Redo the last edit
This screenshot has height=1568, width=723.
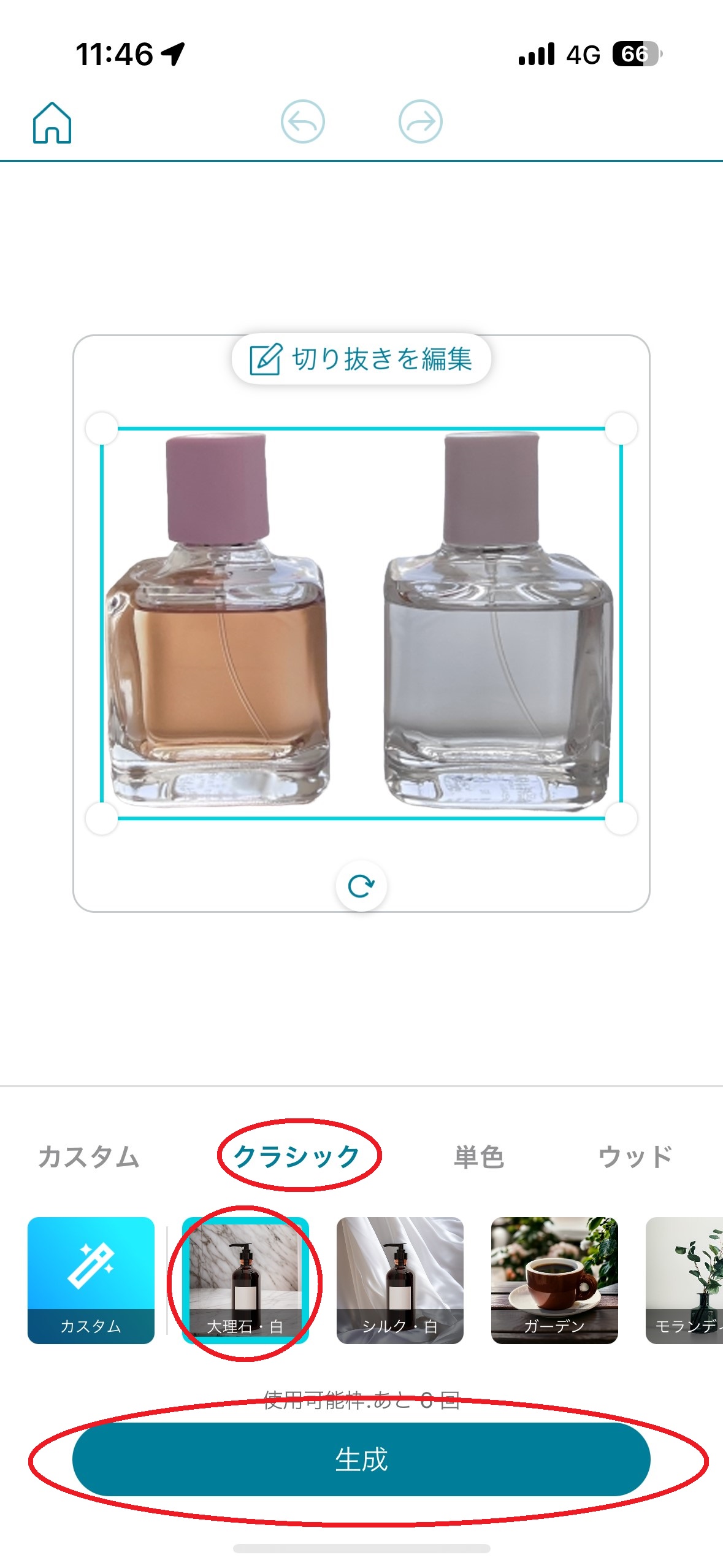coord(420,121)
